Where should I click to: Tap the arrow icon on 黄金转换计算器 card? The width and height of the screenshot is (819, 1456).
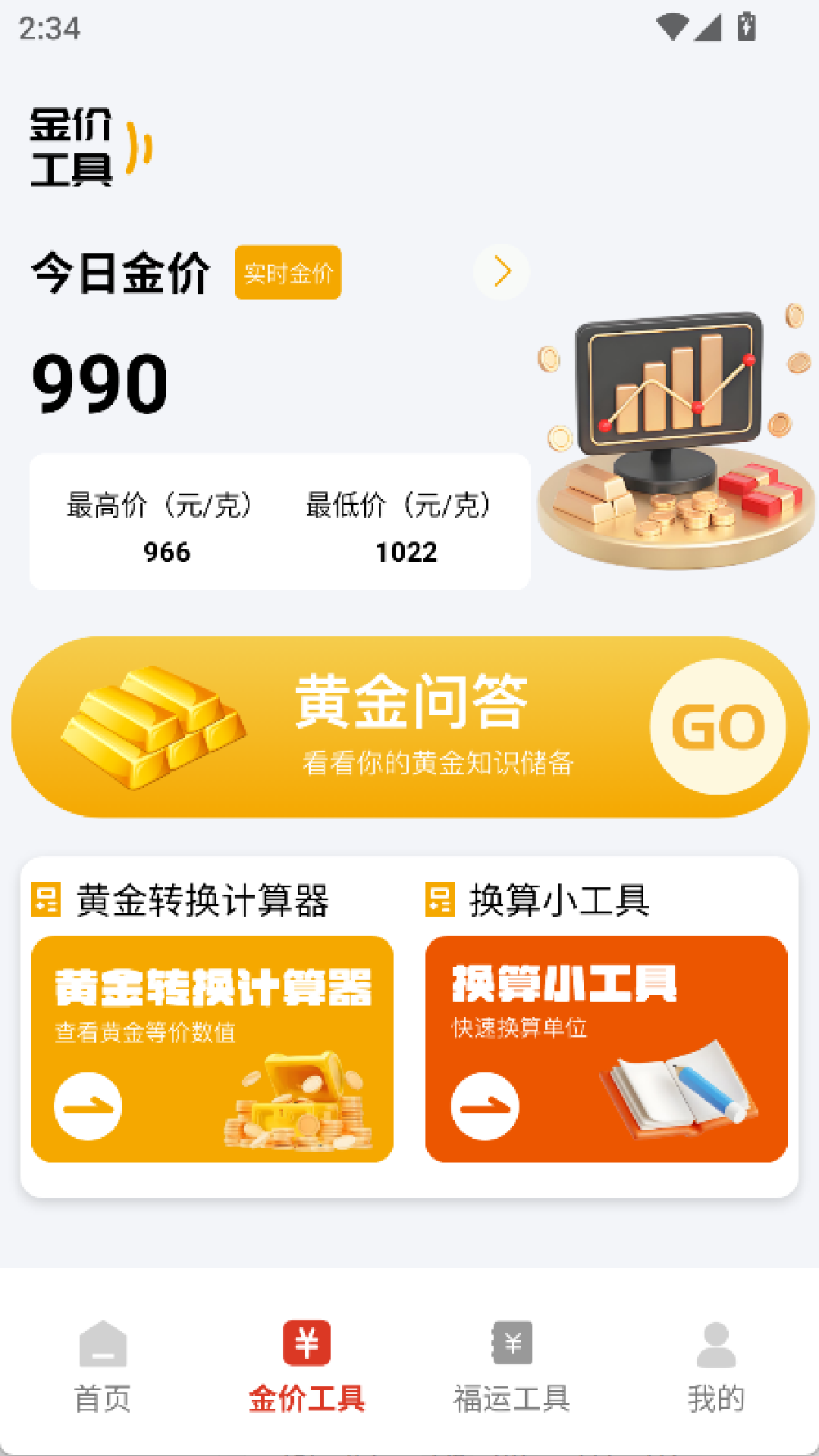[x=89, y=1106]
